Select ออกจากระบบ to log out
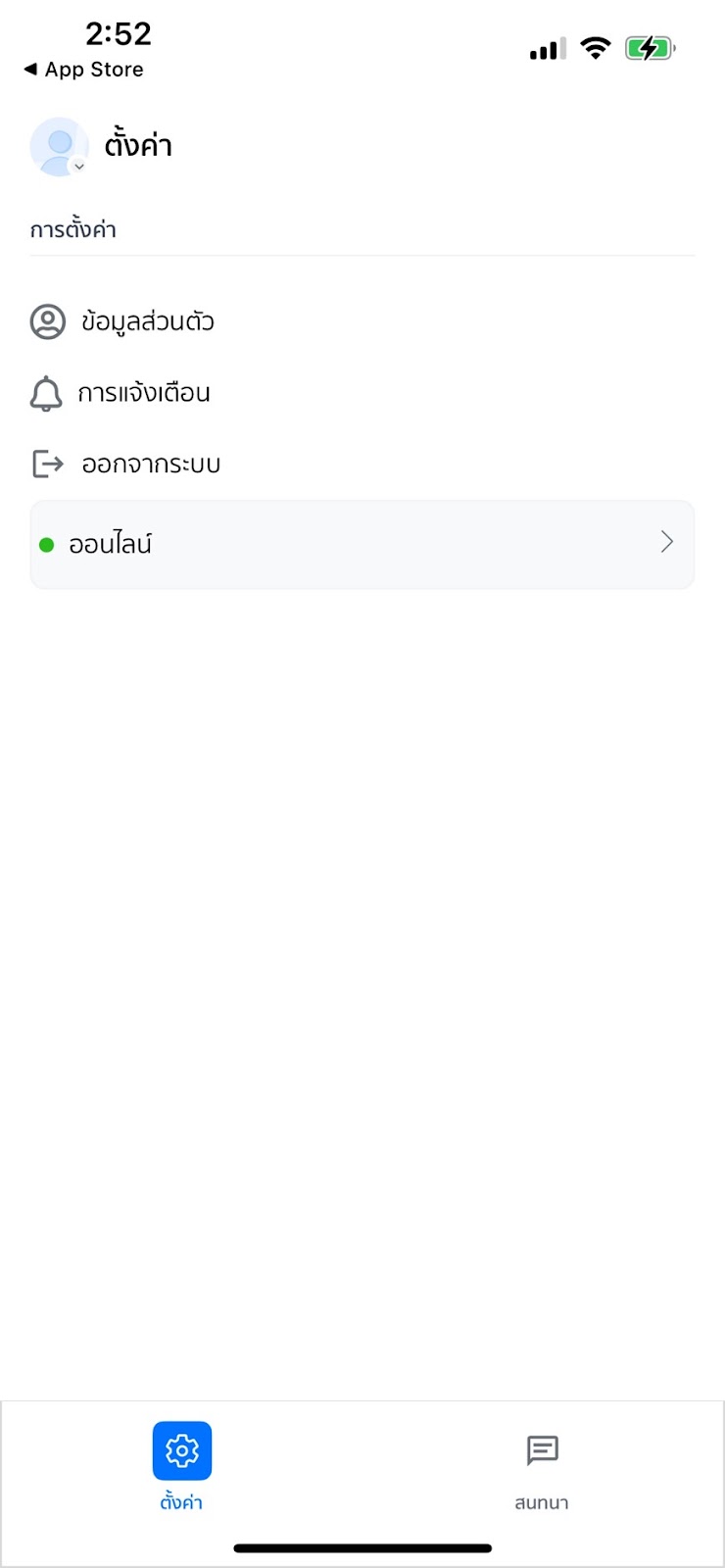 pyautogui.click(x=125, y=464)
